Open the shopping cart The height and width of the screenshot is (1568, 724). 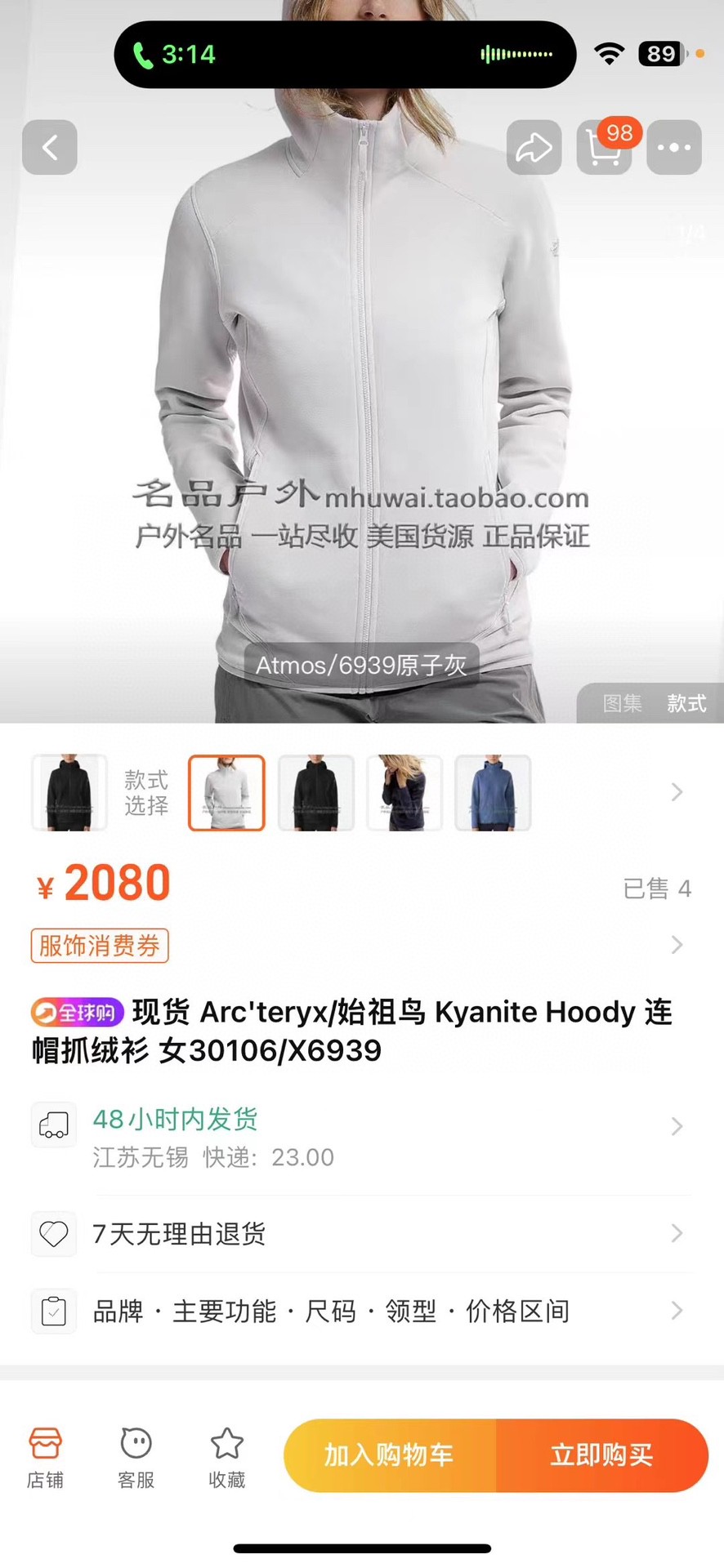click(x=604, y=148)
